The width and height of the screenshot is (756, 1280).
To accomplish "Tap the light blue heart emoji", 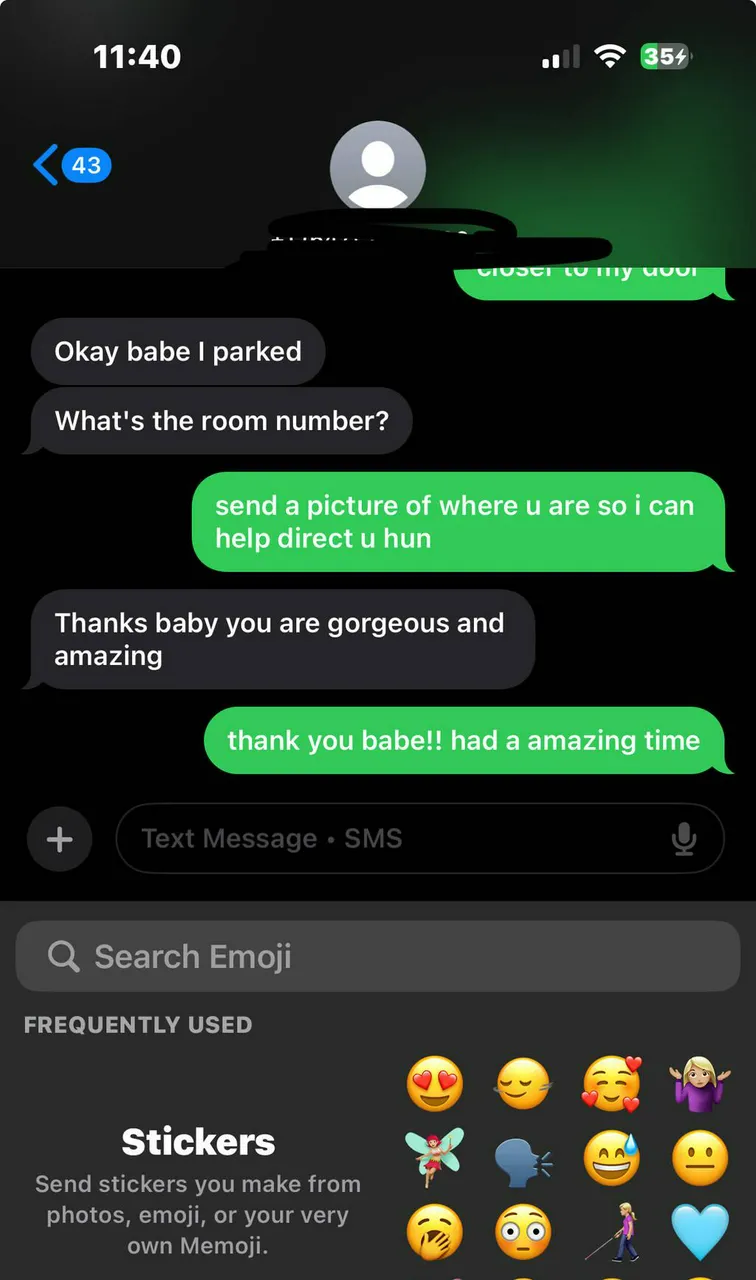I will (x=700, y=1233).
